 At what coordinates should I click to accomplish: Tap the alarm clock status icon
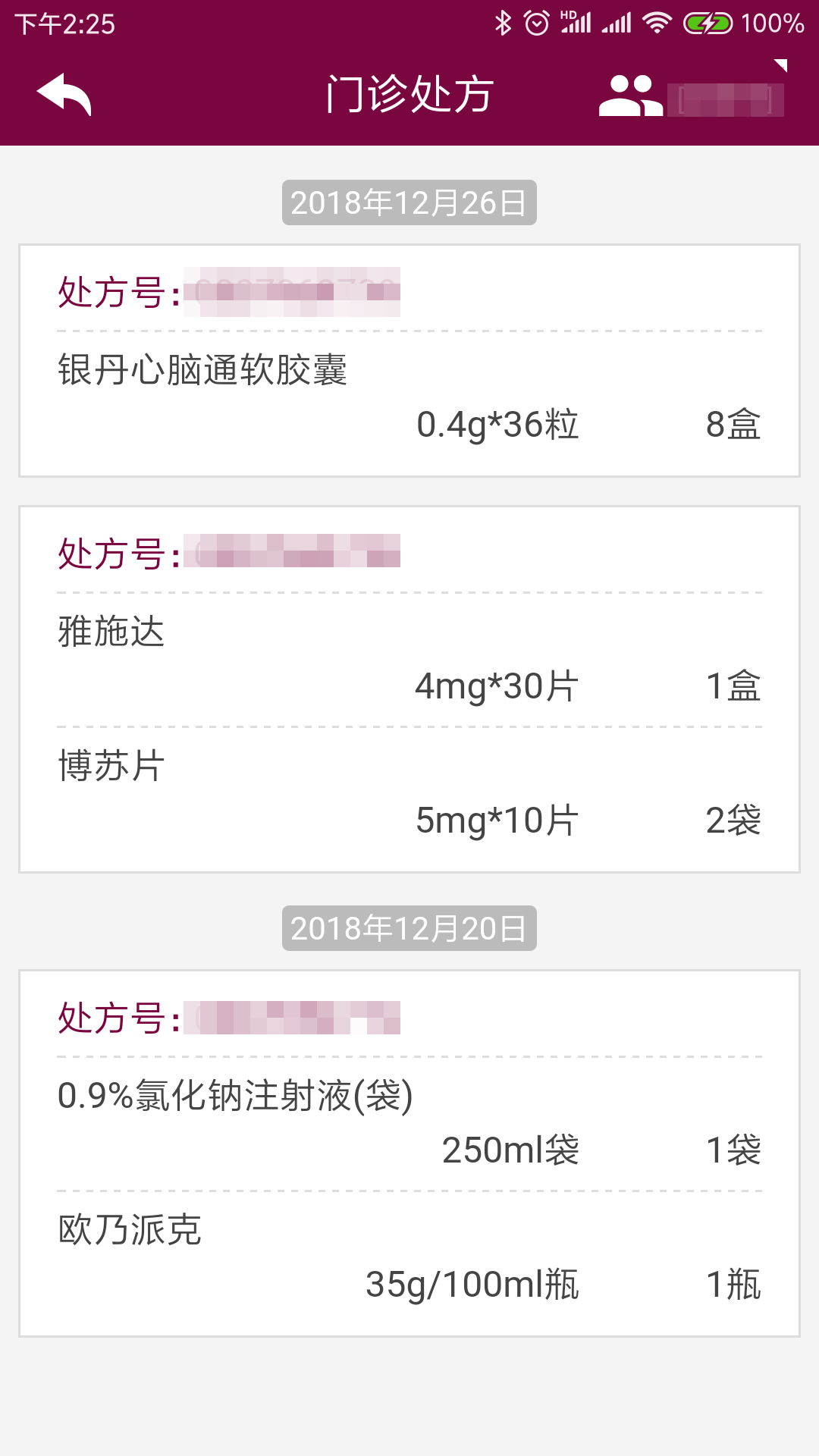click(535, 23)
